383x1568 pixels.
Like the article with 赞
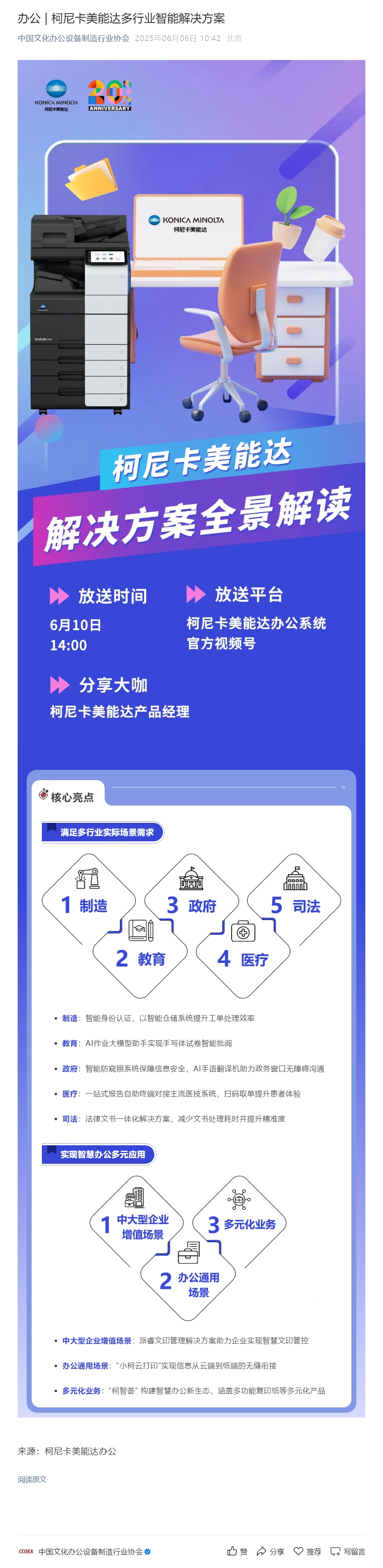click(x=237, y=1551)
